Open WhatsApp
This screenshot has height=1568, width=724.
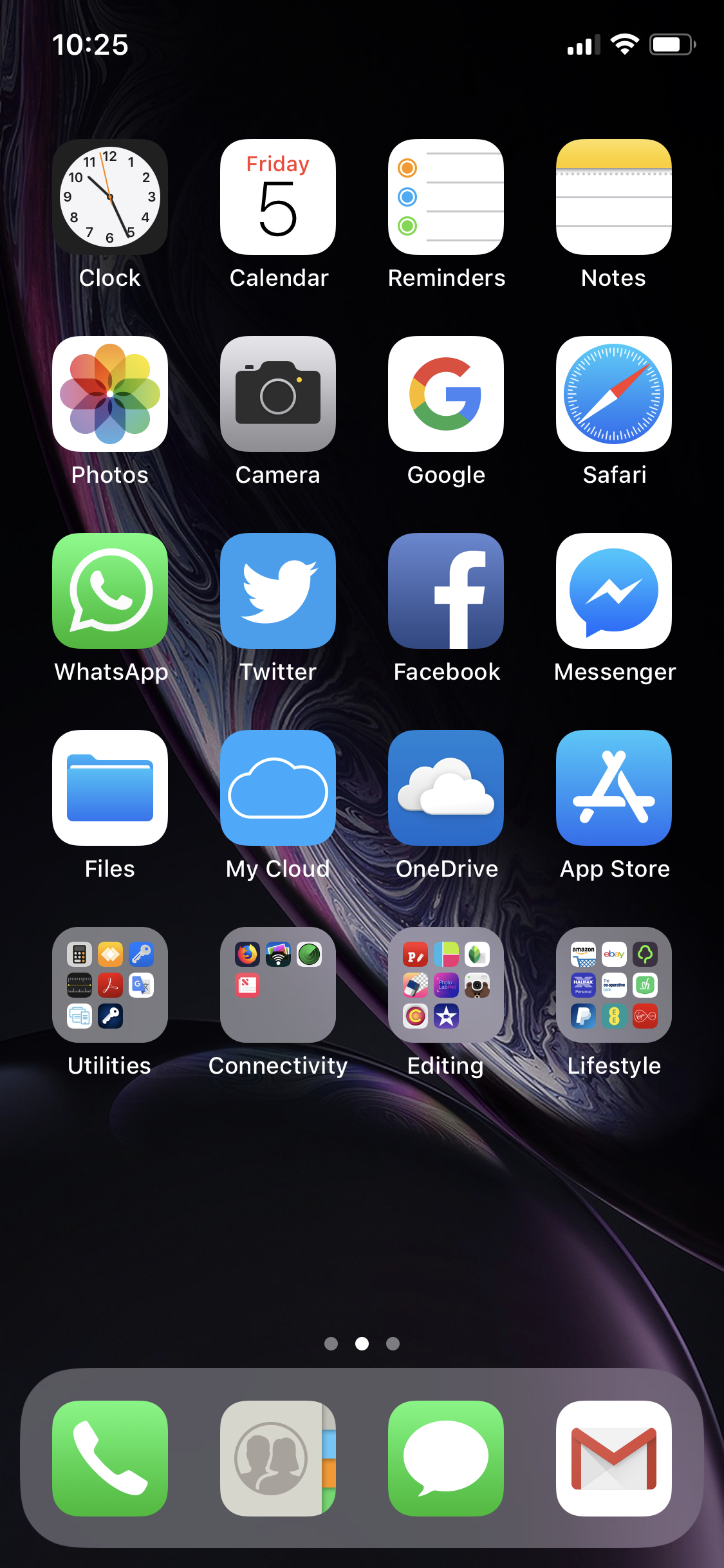[x=110, y=591]
